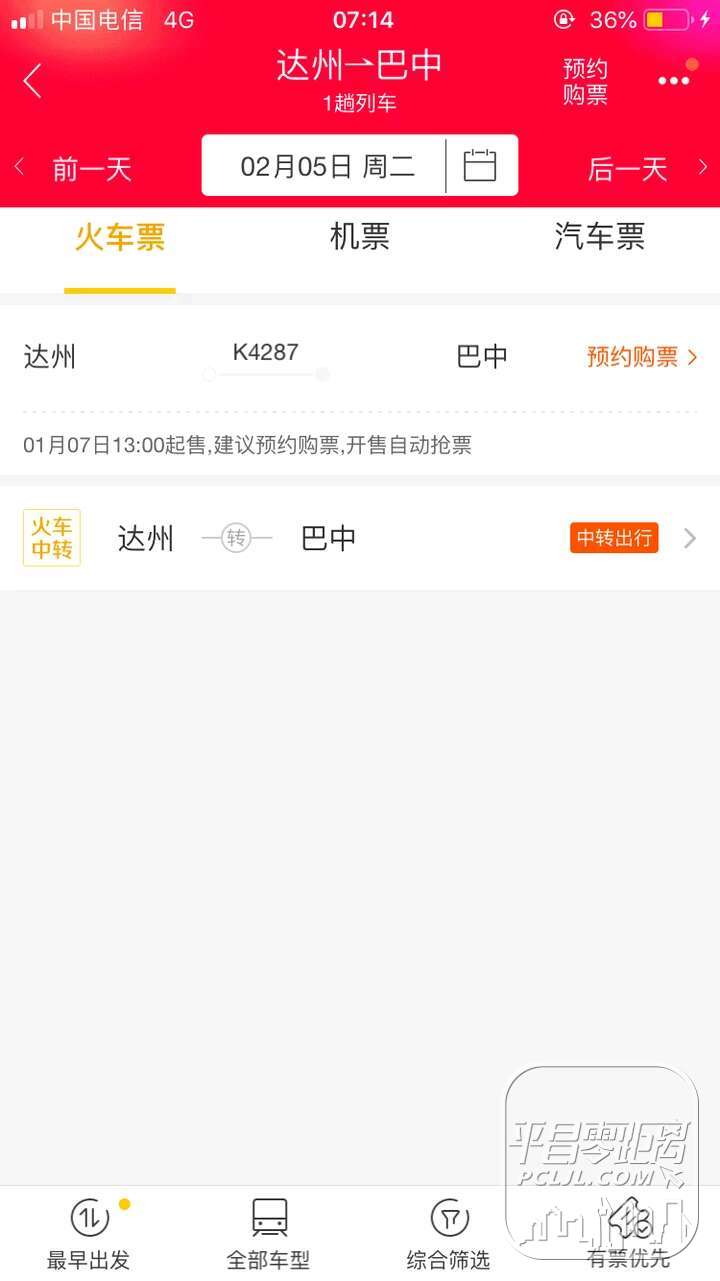
Task: Open 全部车型 train type filter
Action: (269, 1234)
